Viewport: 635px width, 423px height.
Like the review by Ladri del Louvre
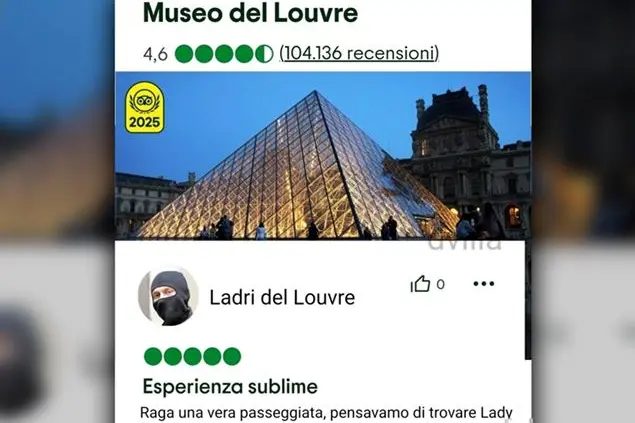click(x=420, y=285)
